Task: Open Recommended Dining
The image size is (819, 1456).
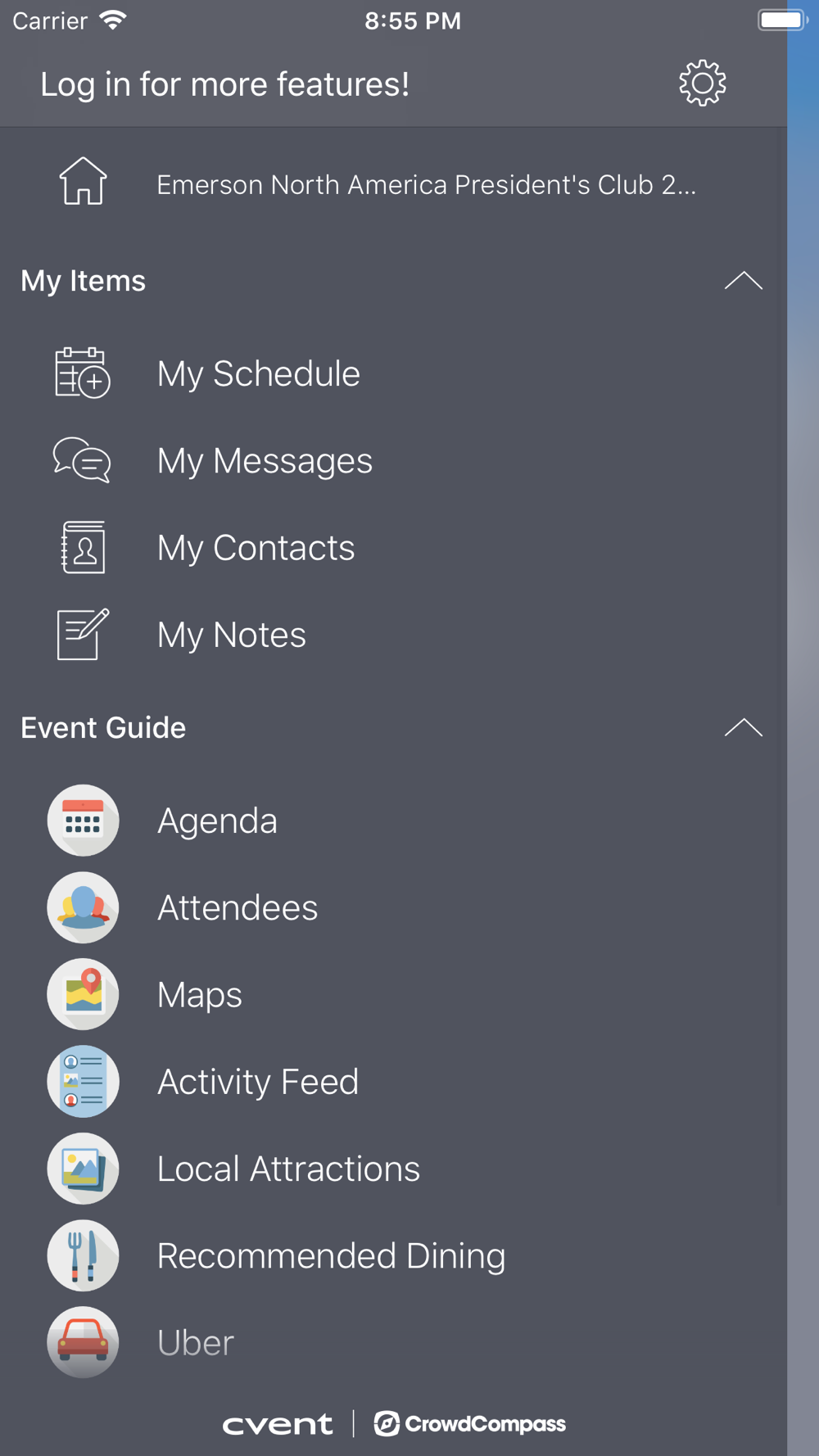Action: pos(393,1255)
